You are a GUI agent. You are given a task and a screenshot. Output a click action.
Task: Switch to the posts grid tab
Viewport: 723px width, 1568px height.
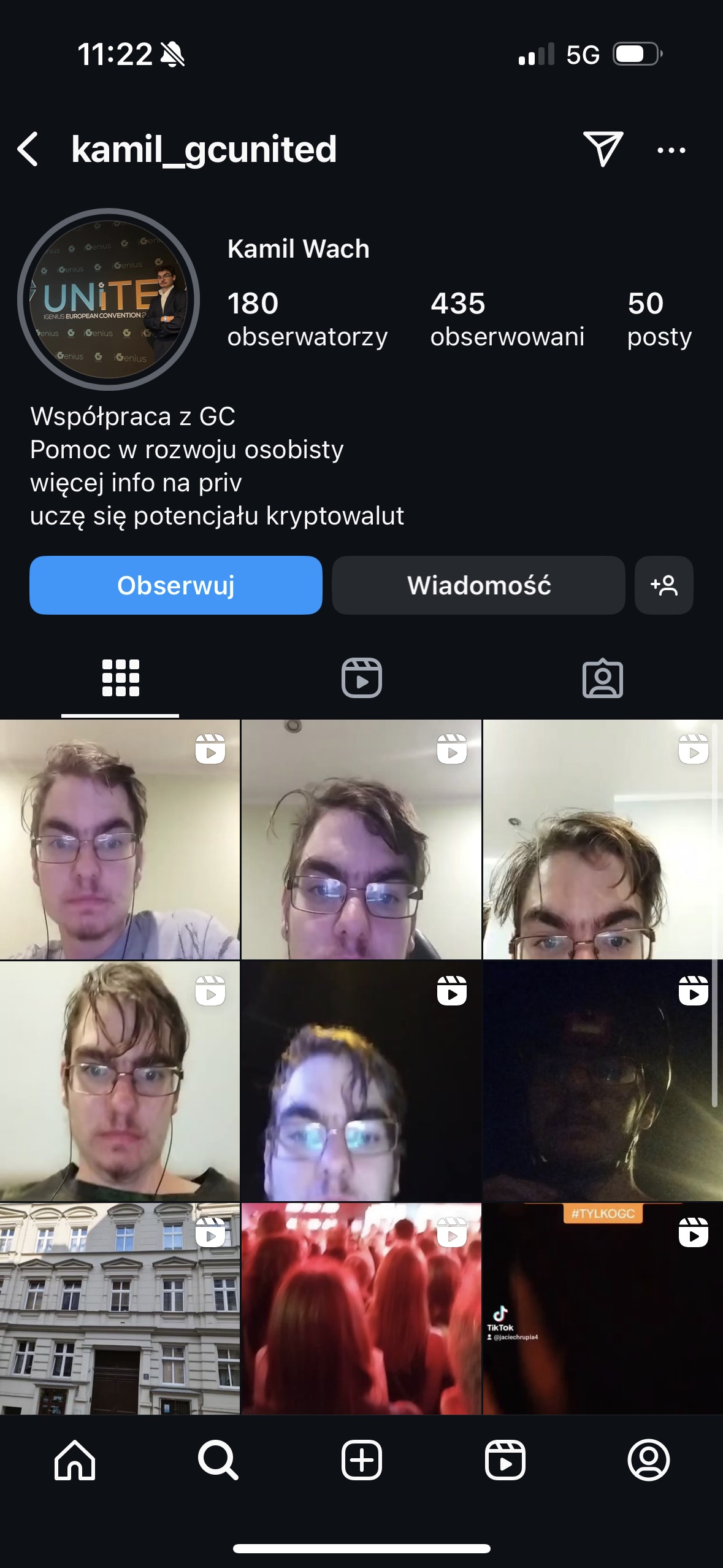click(x=120, y=678)
